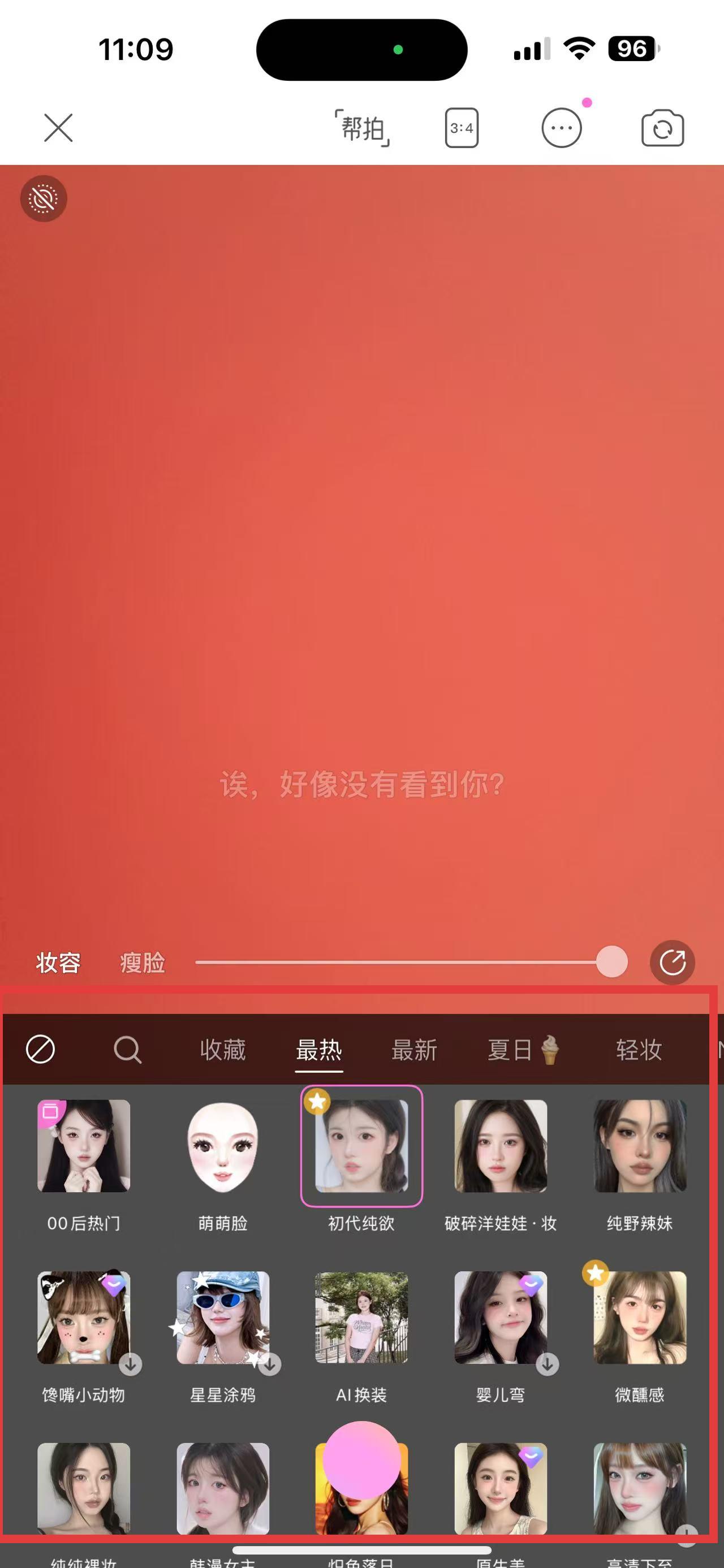Remove the applied makeup effect
Screen dimensions: 724x1568
click(x=40, y=1050)
